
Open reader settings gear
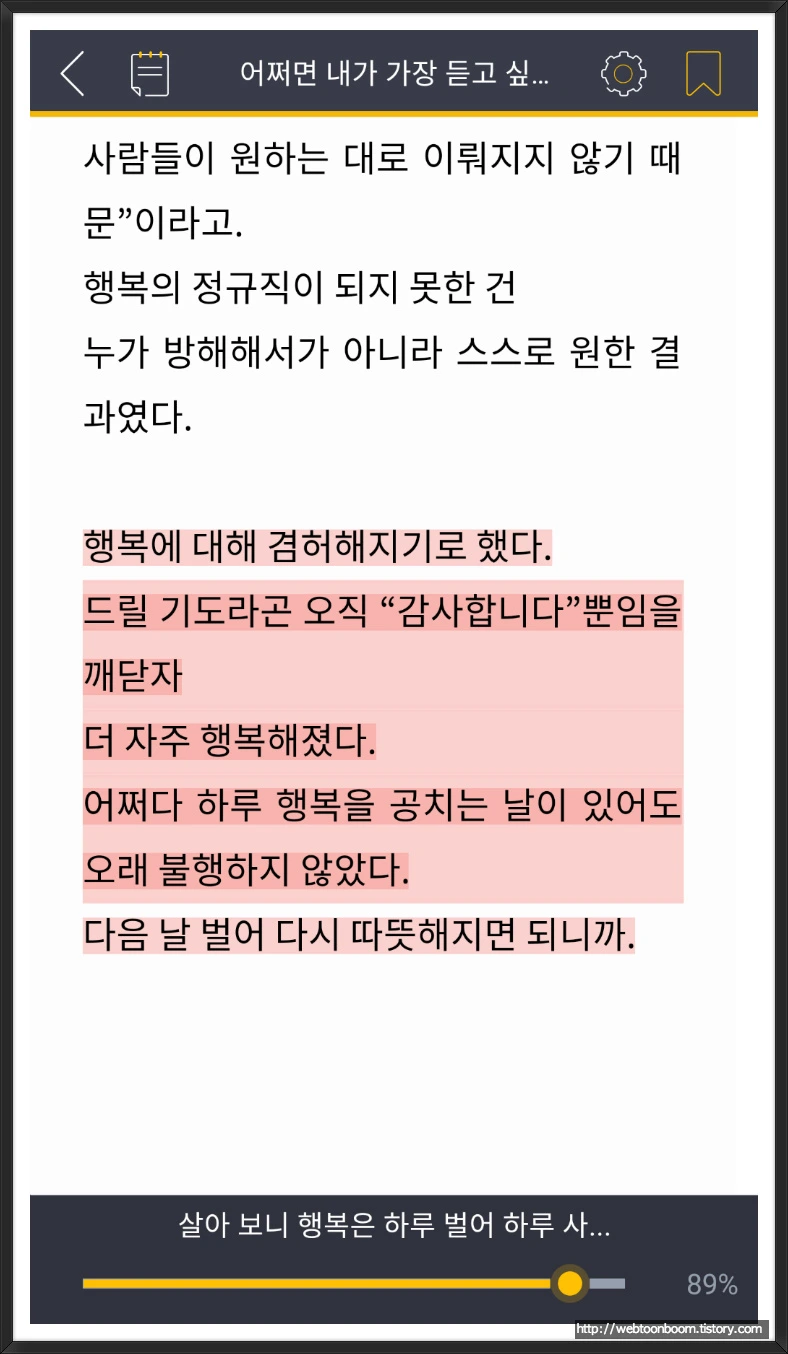pyautogui.click(x=623, y=73)
